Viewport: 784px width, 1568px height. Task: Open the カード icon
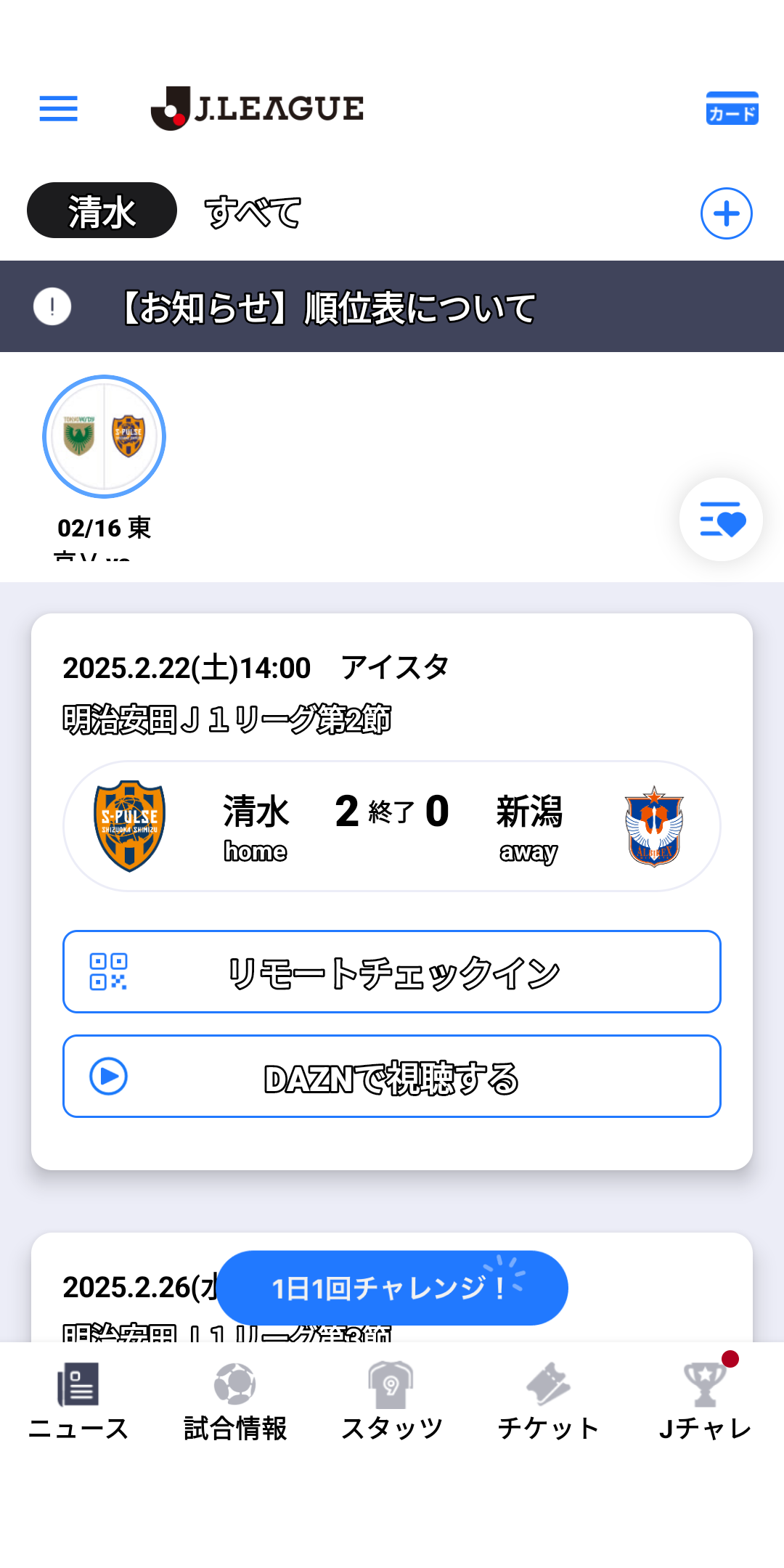coord(732,108)
